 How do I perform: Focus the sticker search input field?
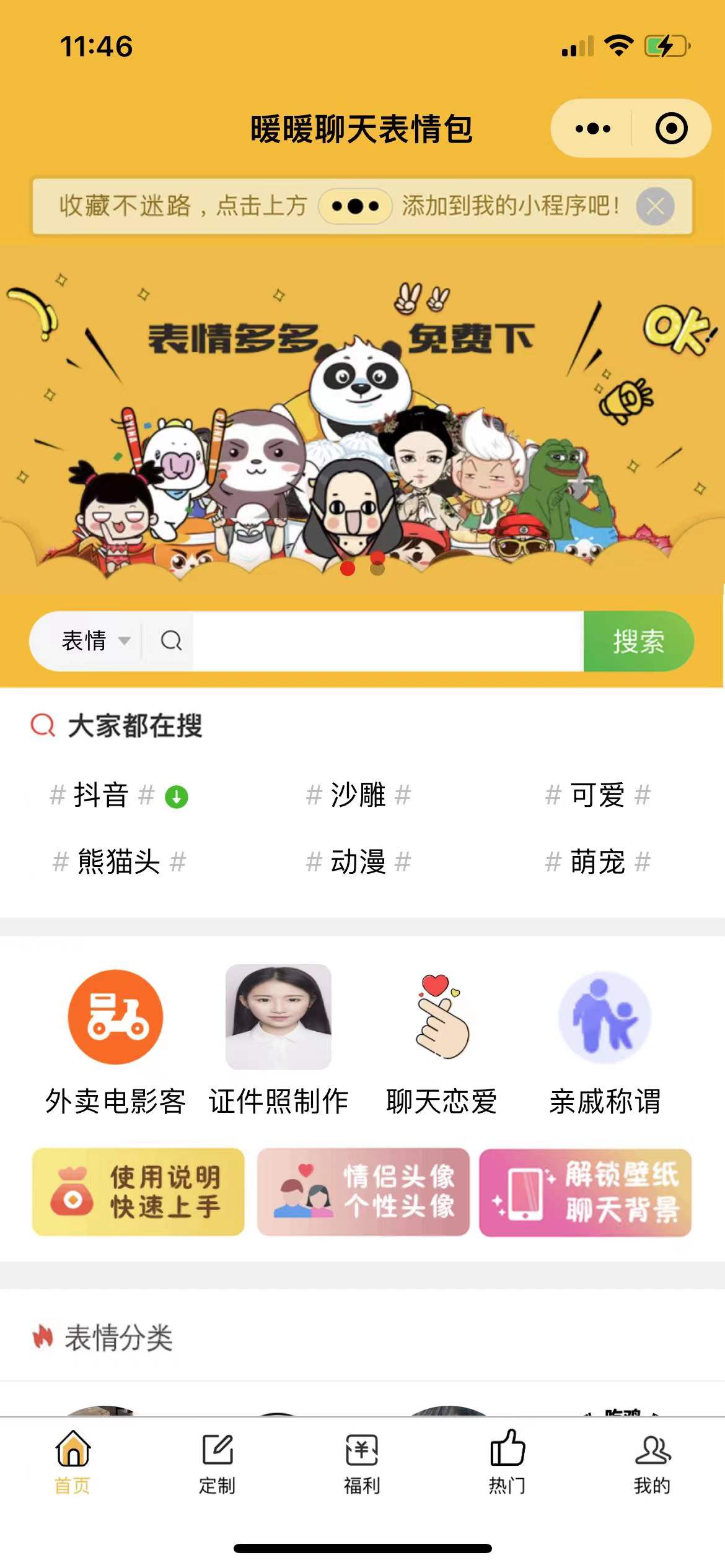point(387,641)
